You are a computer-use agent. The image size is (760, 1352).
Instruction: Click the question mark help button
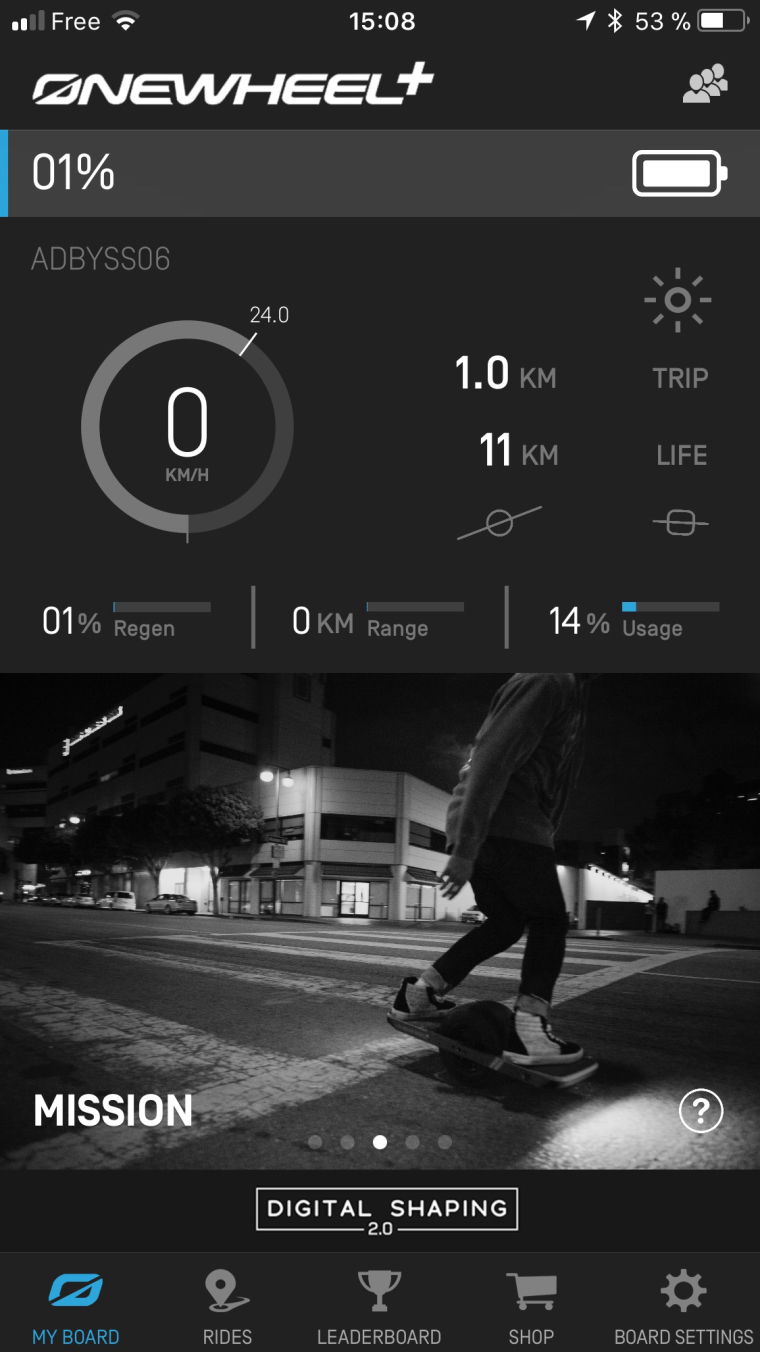point(700,1111)
